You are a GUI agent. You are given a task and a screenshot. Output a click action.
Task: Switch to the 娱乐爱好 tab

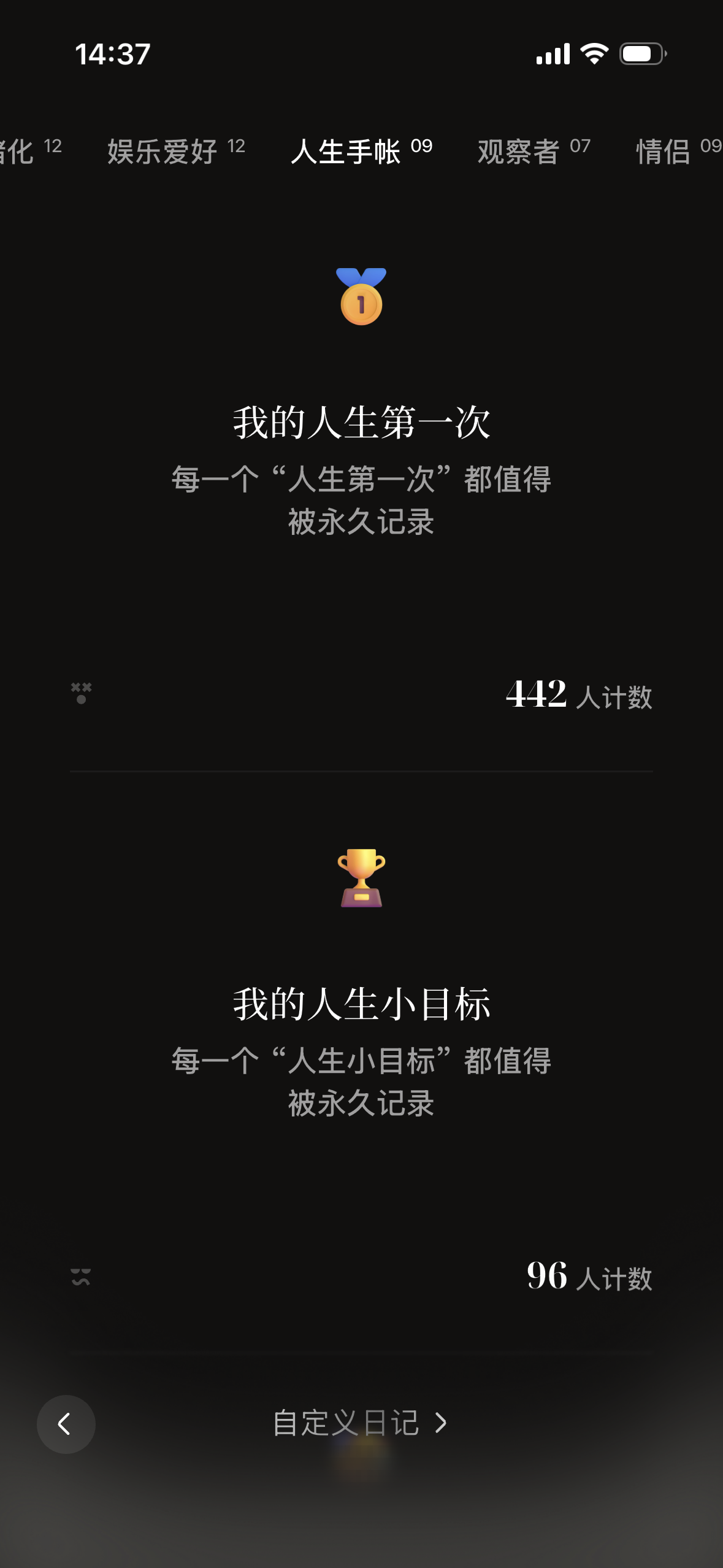click(x=176, y=151)
